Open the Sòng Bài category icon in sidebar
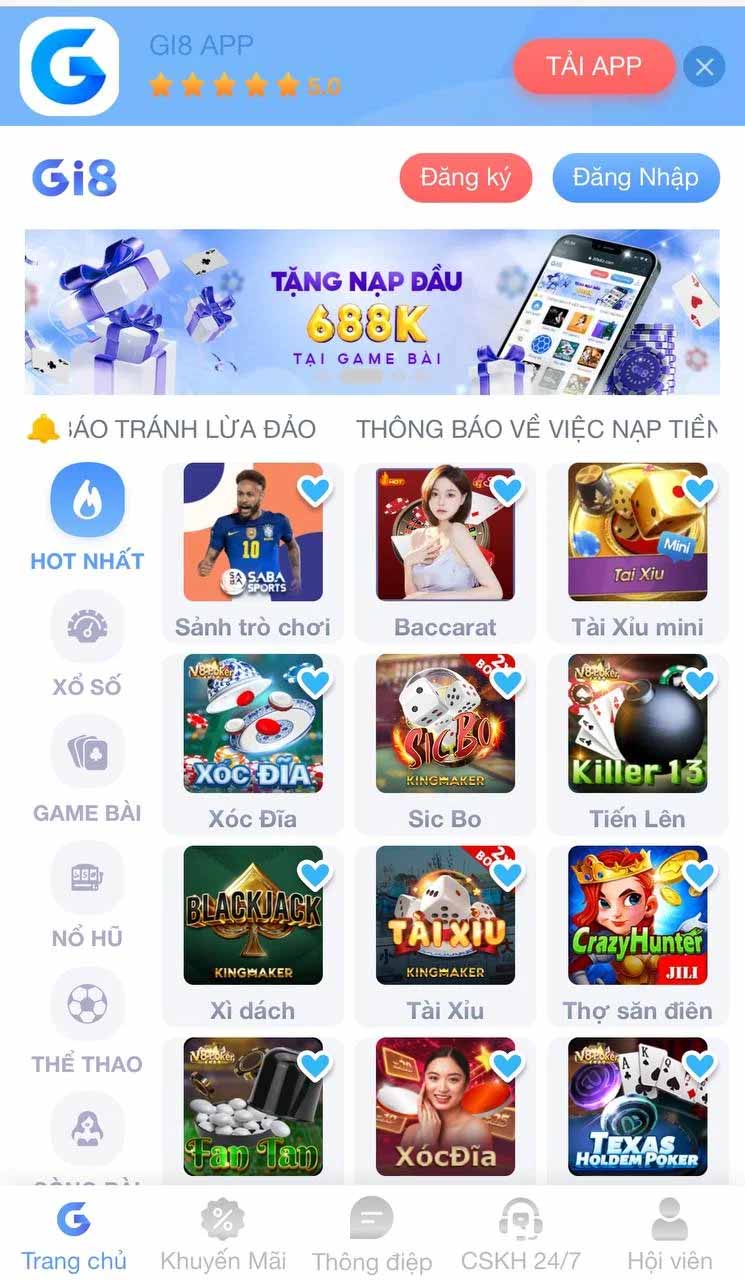Screen dimensions: 745x1280 click(86, 1130)
